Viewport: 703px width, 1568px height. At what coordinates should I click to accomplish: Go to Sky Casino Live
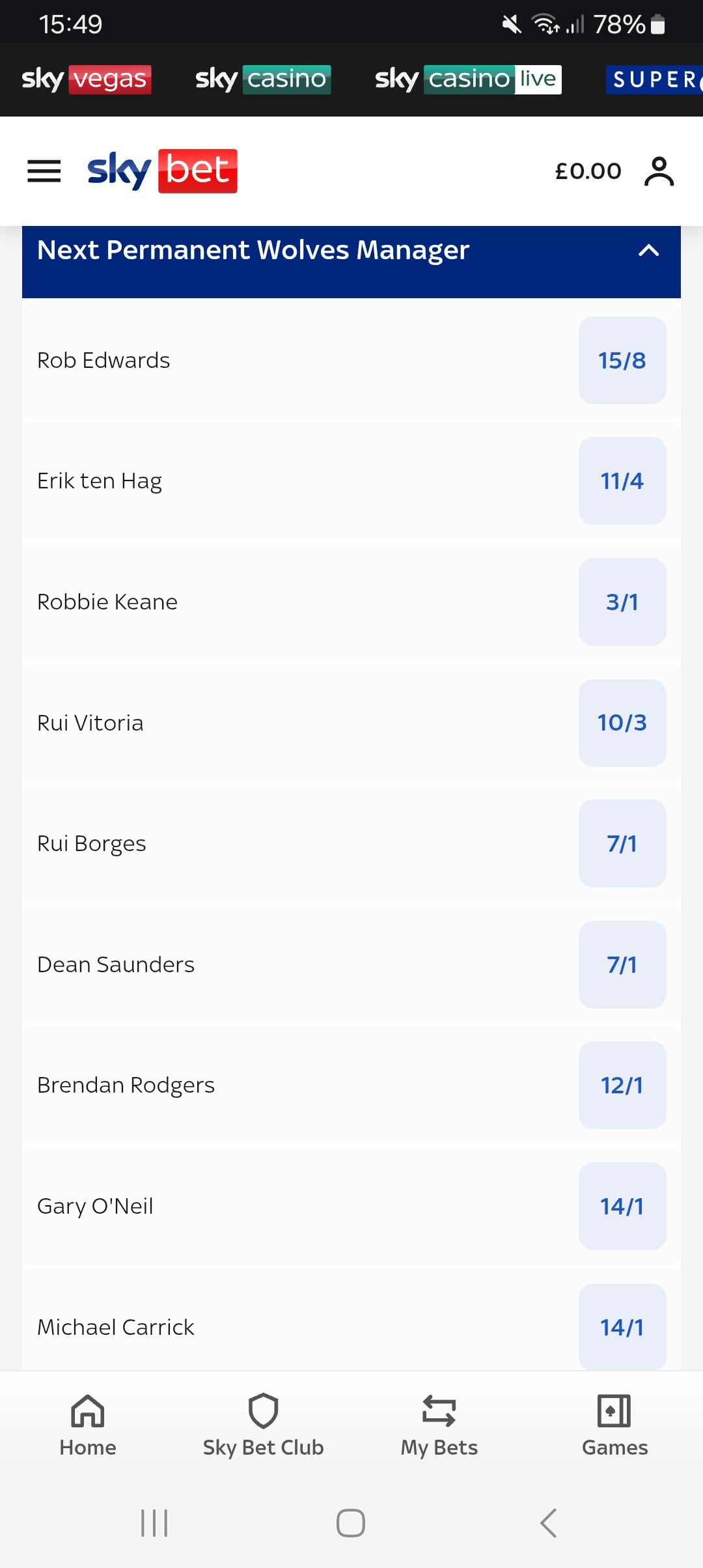click(468, 79)
